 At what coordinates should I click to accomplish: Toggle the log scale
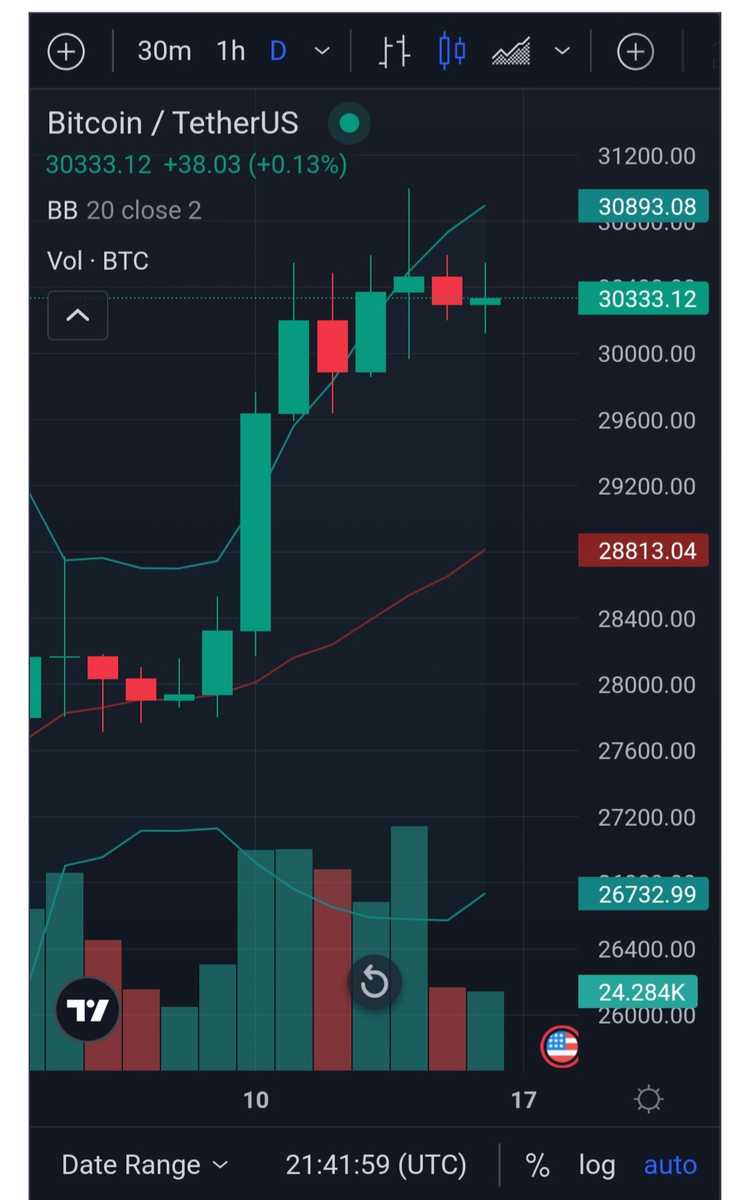pos(597,1165)
